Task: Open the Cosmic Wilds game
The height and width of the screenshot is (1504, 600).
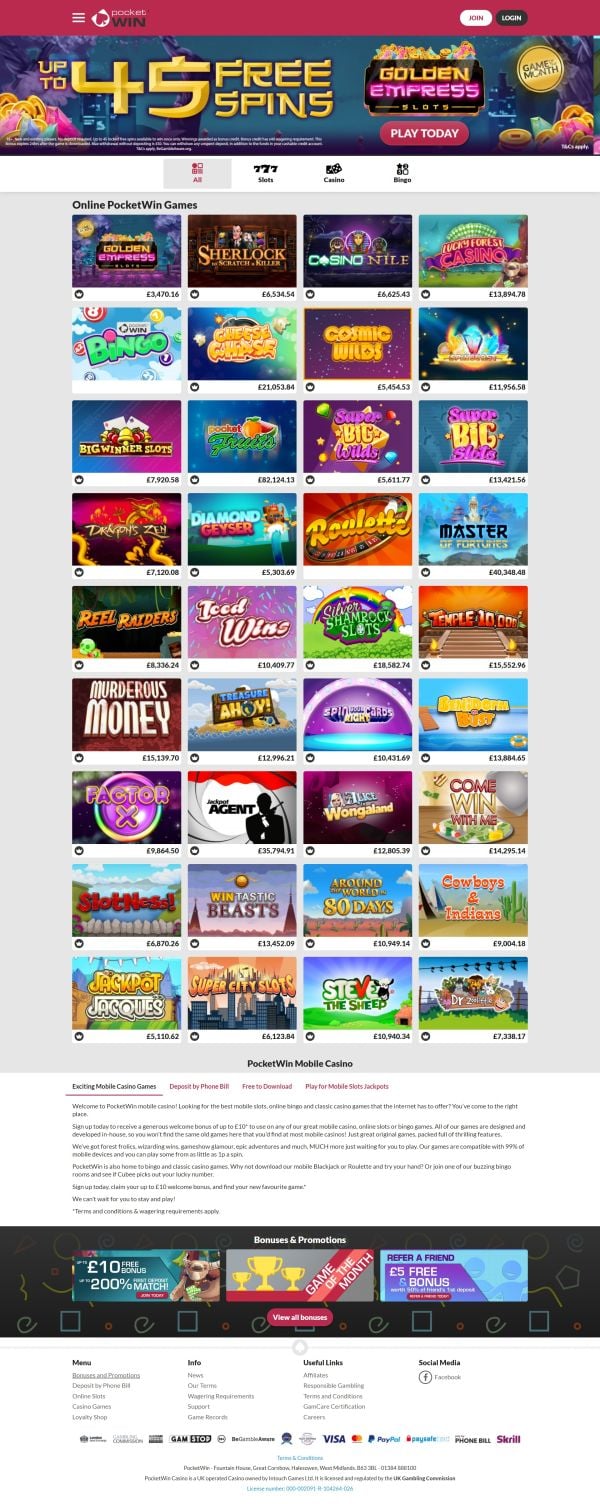Action: (357, 343)
